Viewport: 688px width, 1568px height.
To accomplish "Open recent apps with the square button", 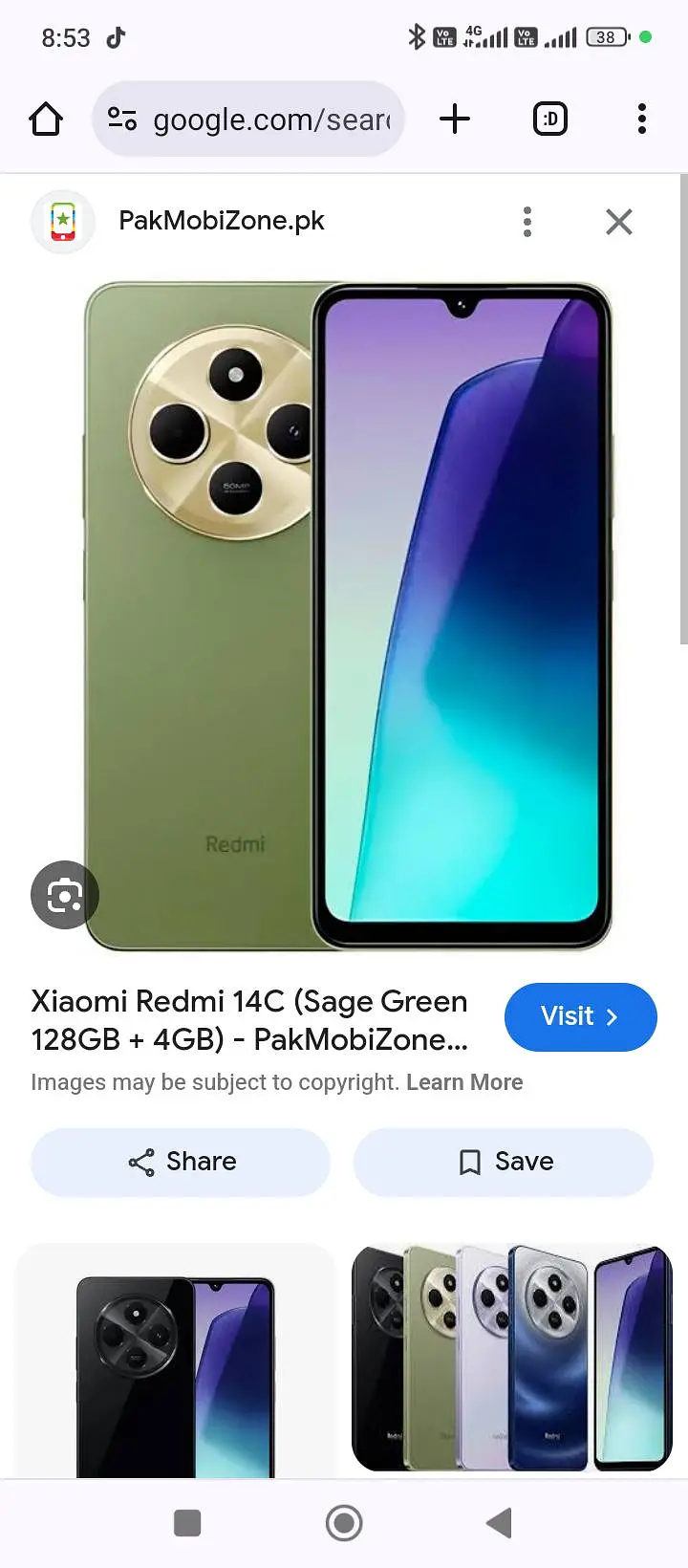I will (x=187, y=1523).
